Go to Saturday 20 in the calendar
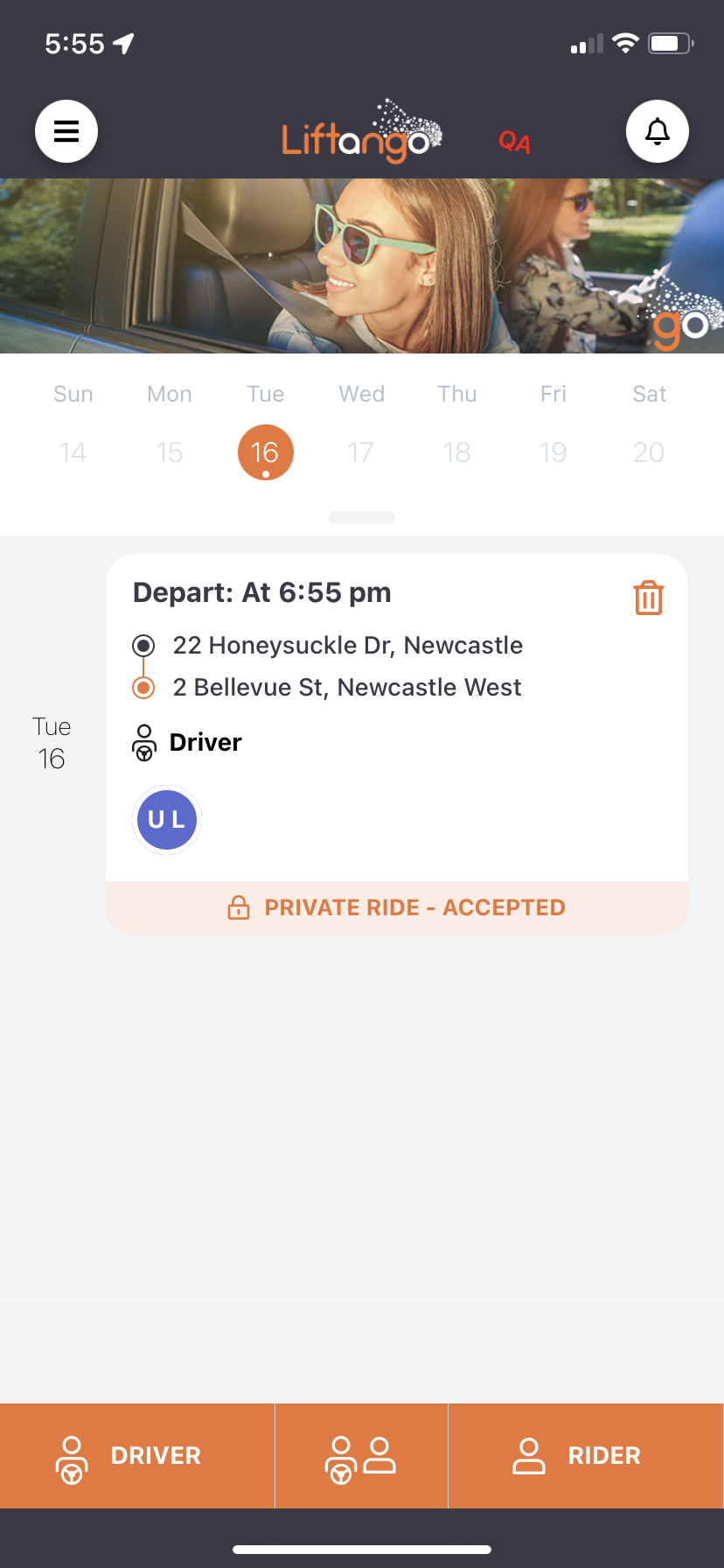 649,451
